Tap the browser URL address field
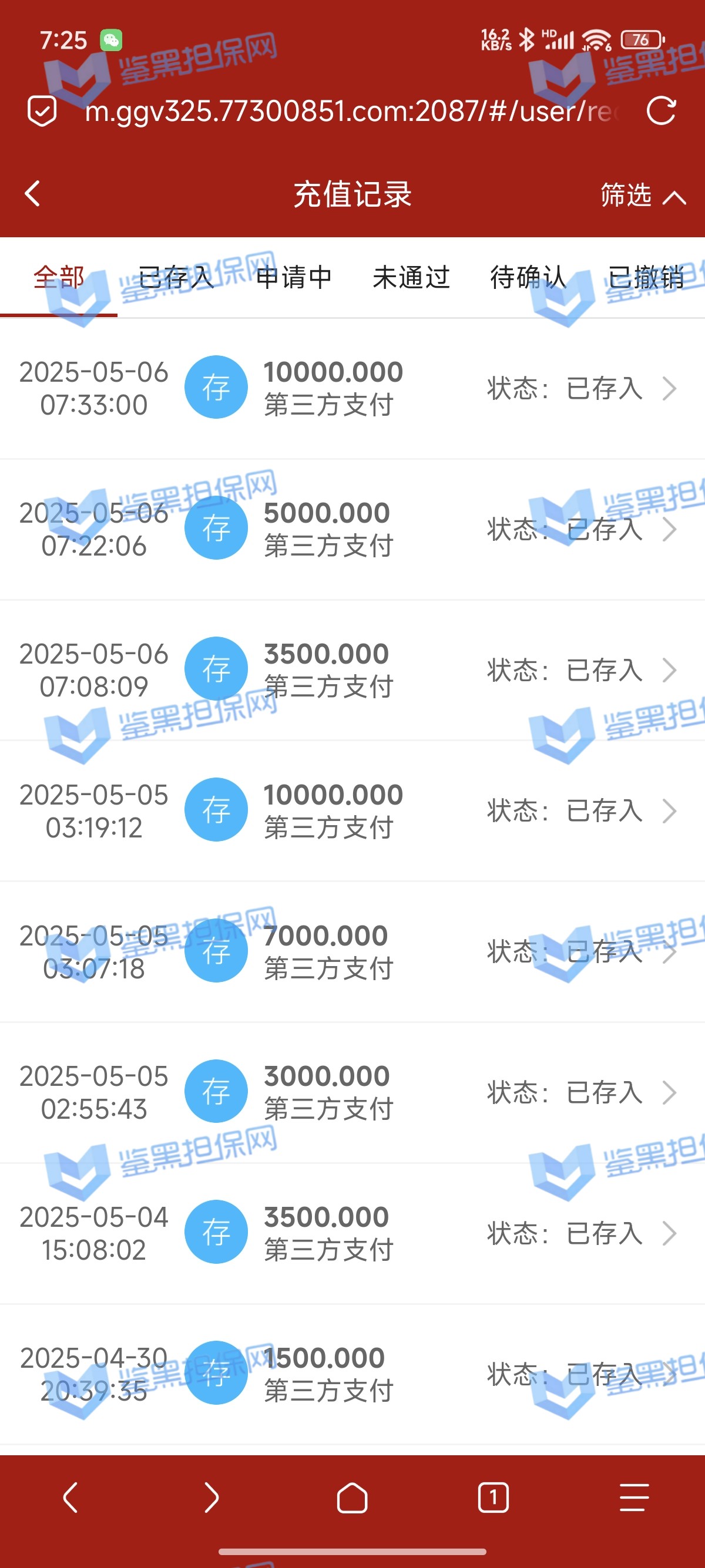Screen dimensions: 705x1568 click(x=350, y=112)
